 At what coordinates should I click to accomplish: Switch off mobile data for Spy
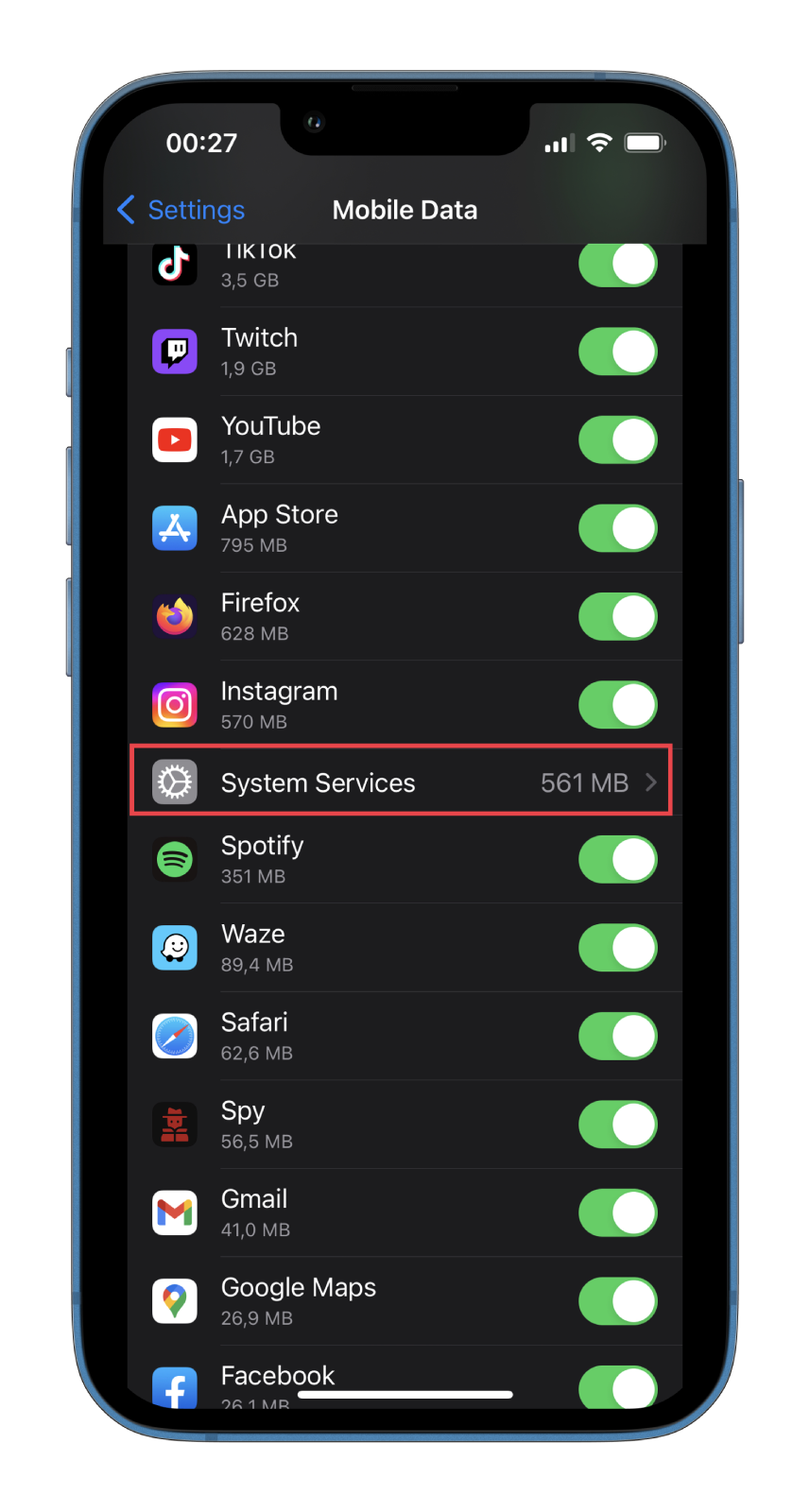point(618,1125)
